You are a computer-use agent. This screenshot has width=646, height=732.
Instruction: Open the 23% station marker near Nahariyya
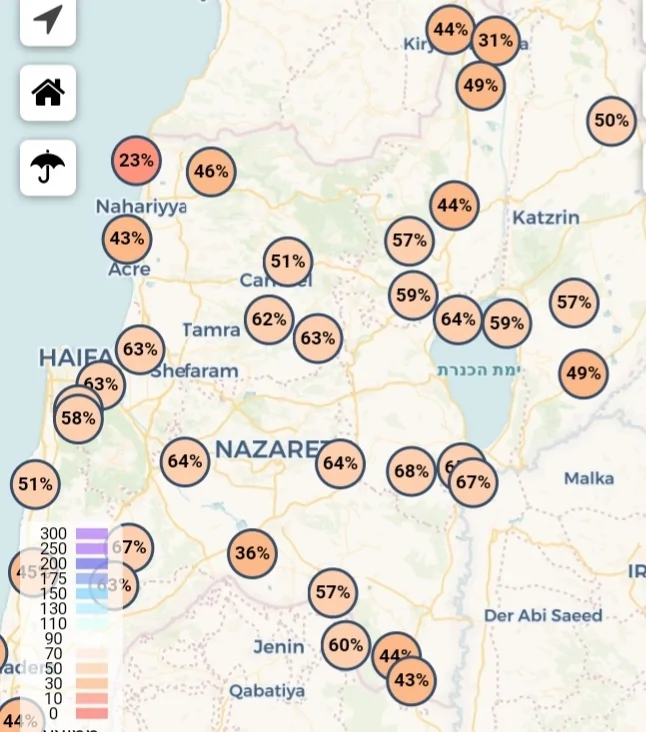[x=136, y=160]
